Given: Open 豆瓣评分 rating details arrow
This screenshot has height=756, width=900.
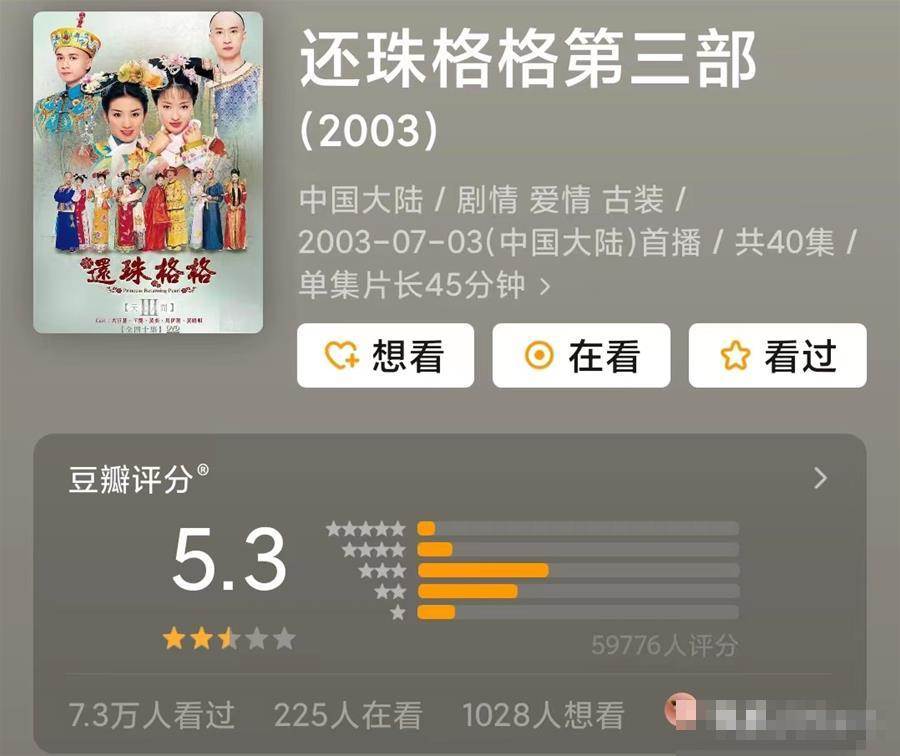Looking at the screenshot, I should pyautogui.click(x=820, y=478).
